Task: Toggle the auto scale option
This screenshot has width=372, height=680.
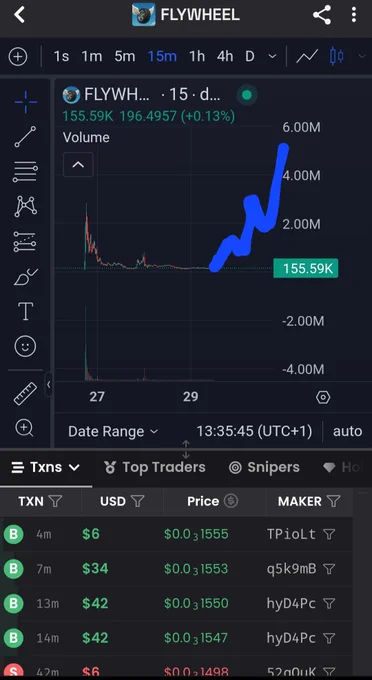Action: pyautogui.click(x=347, y=432)
